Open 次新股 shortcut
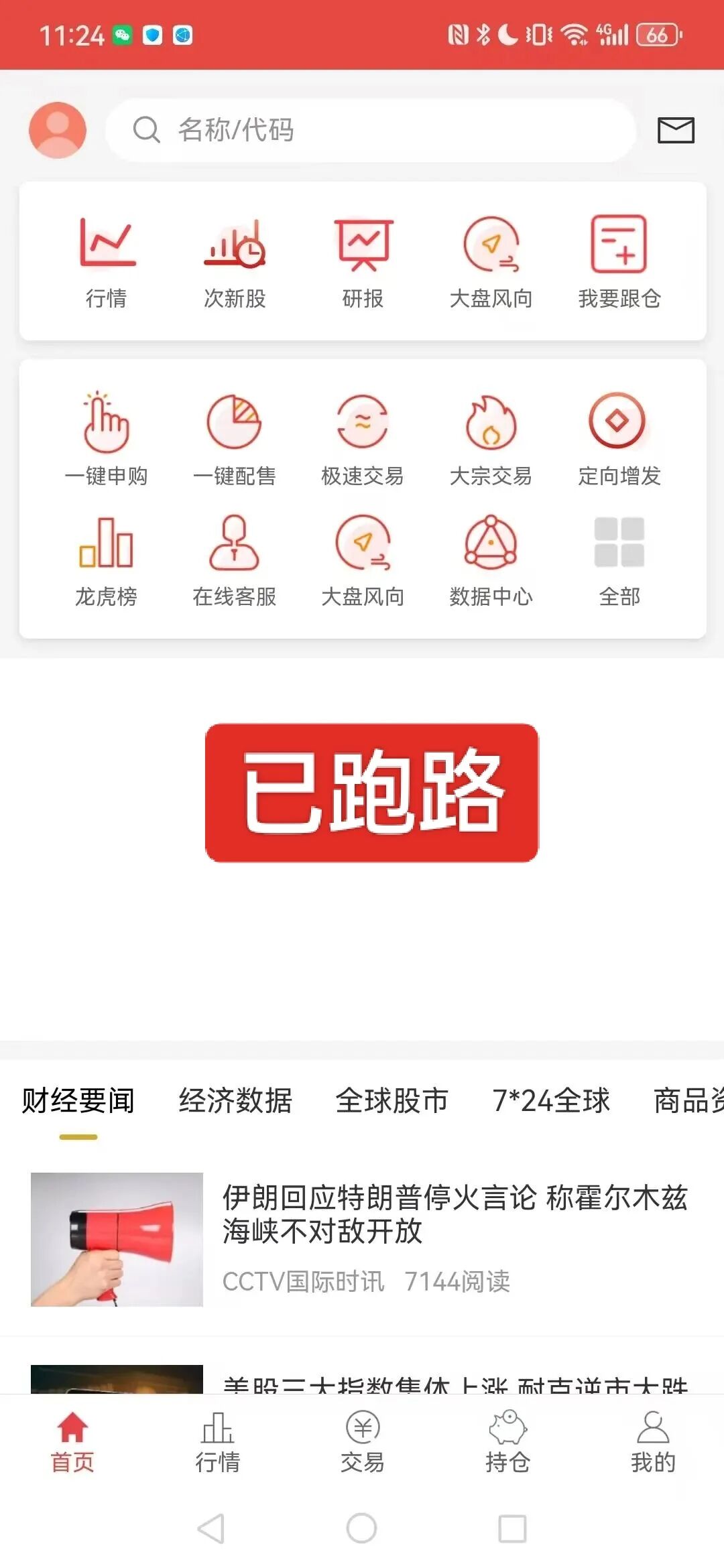724x1568 pixels. pos(235,261)
